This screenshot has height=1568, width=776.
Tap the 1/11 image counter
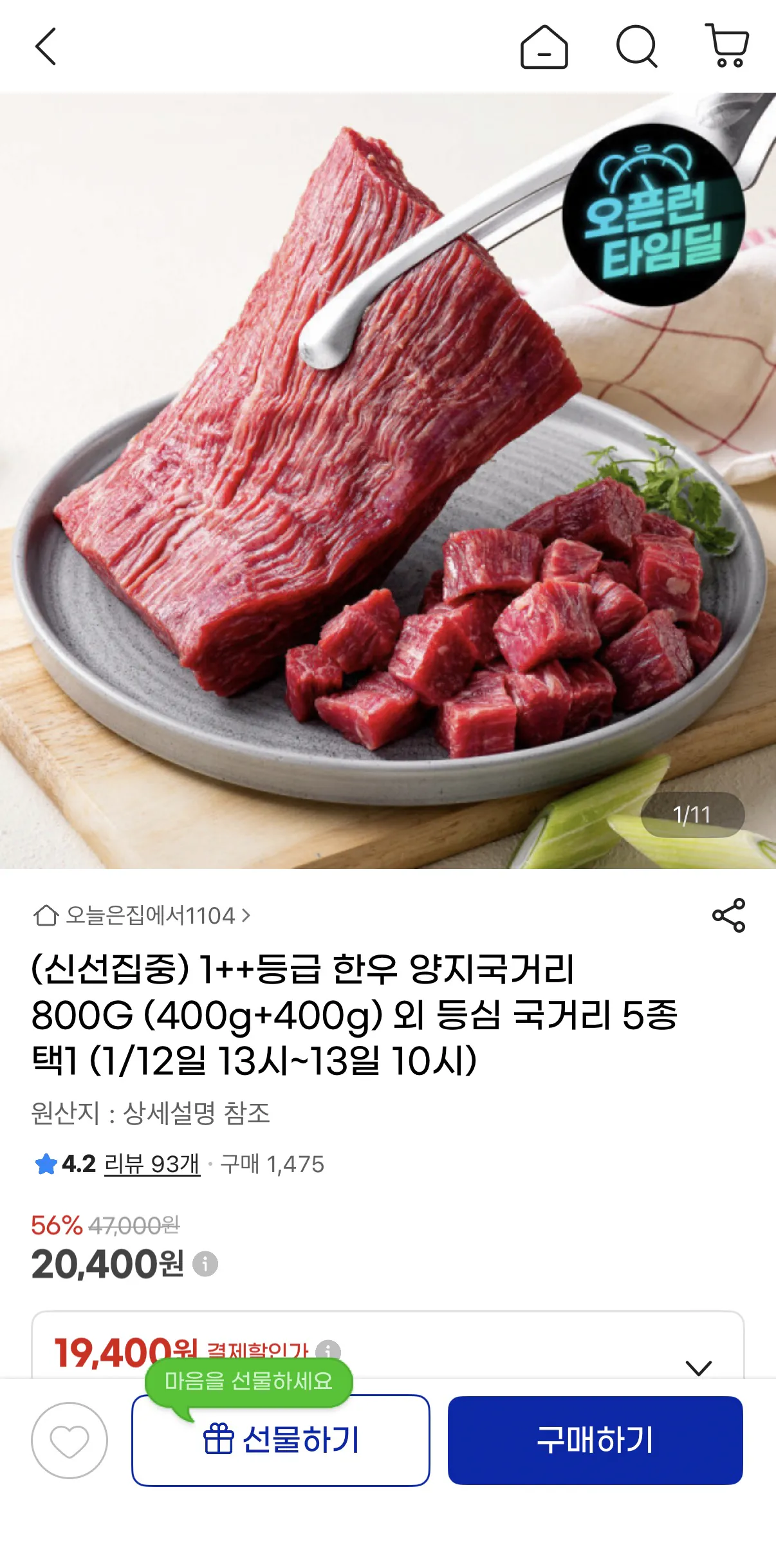(690, 815)
